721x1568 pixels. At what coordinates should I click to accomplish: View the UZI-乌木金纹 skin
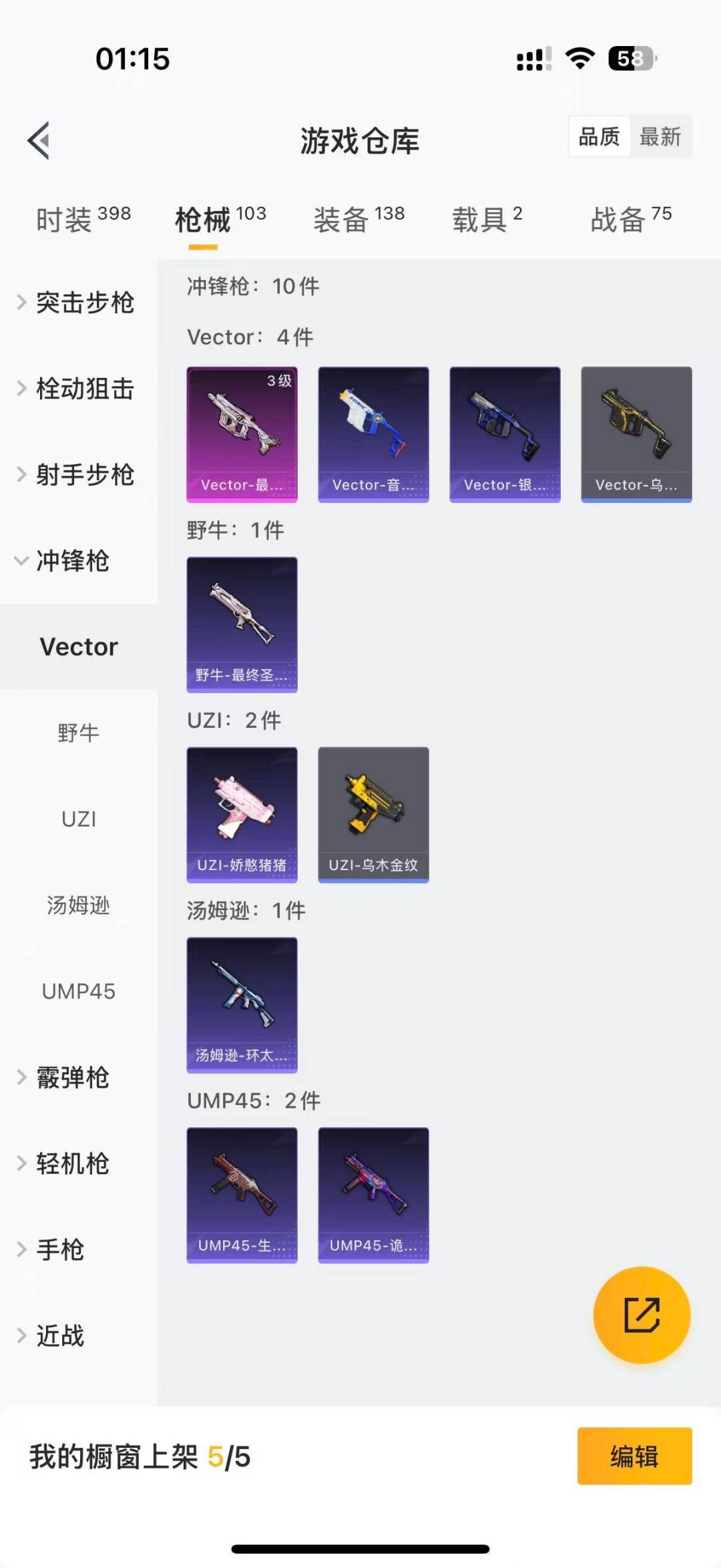373,815
